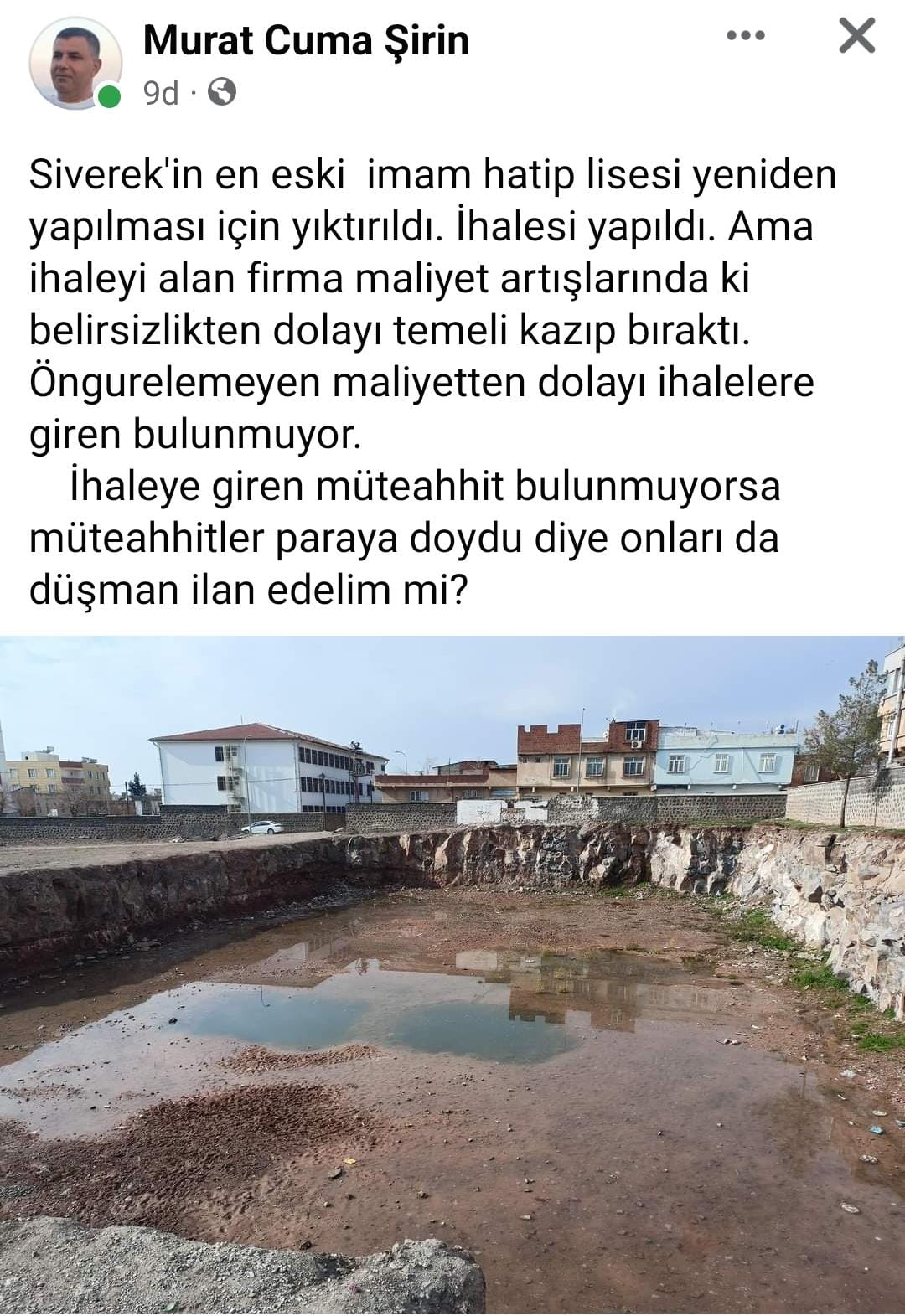Screen dimensions: 905x1316
Task: Tap the public audience globe icon
Action: 222,91
